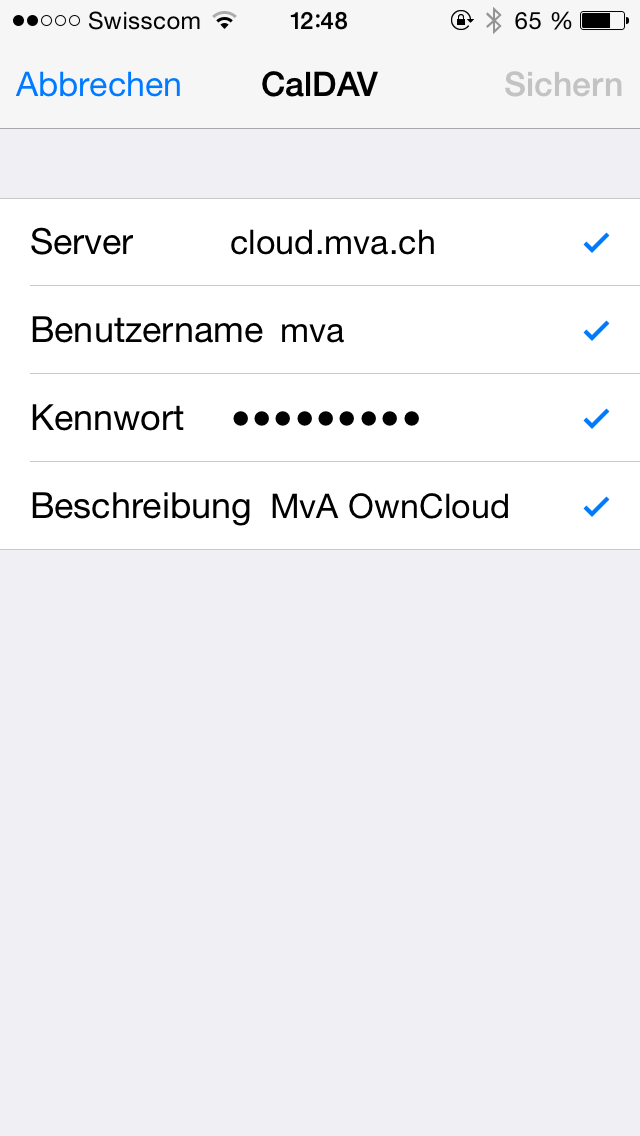Select the Kennwort password field
The width and height of the screenshot is (640, 1136).
coord(320,418)
